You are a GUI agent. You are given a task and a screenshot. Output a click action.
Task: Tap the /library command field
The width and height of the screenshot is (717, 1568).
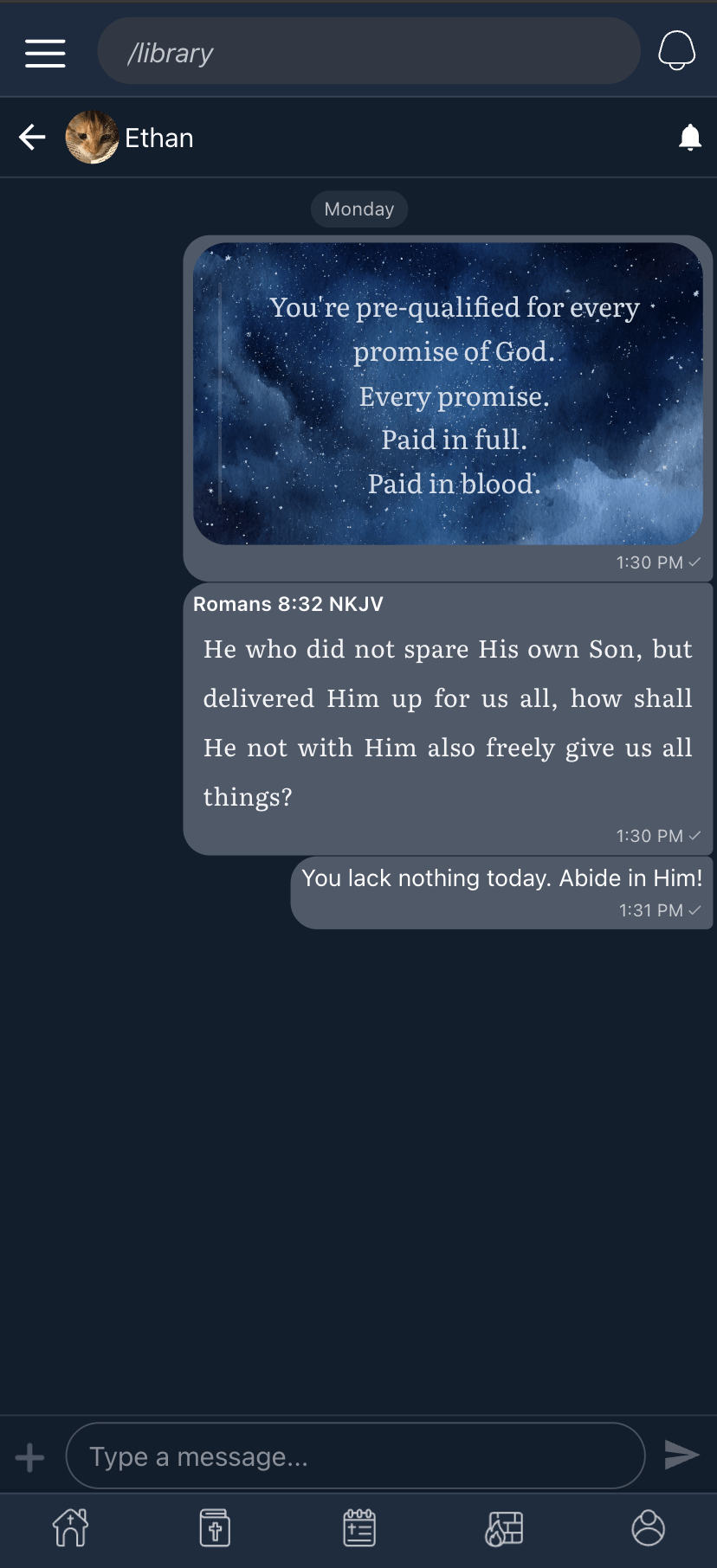[x=369, y=52]
